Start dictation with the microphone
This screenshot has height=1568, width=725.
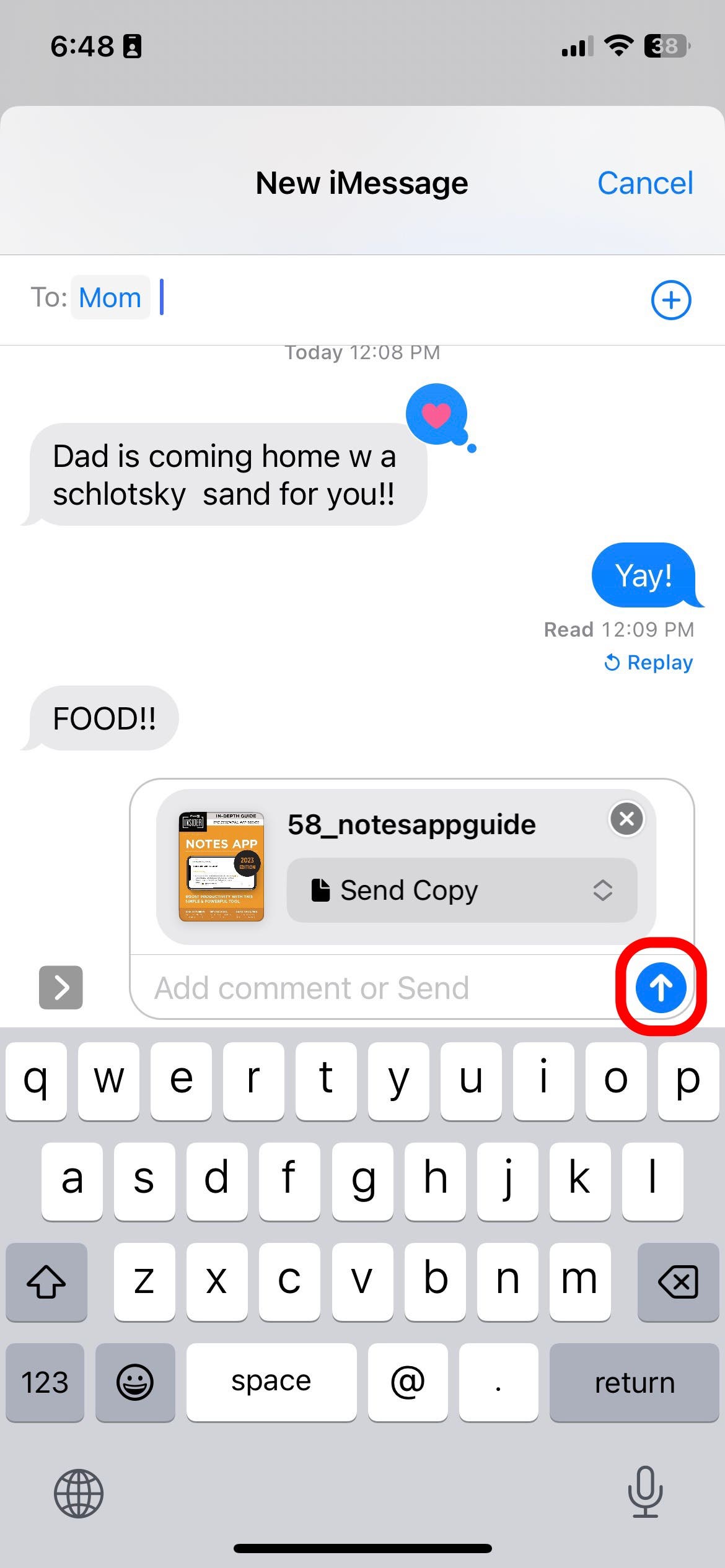[x=645, y=1492]
